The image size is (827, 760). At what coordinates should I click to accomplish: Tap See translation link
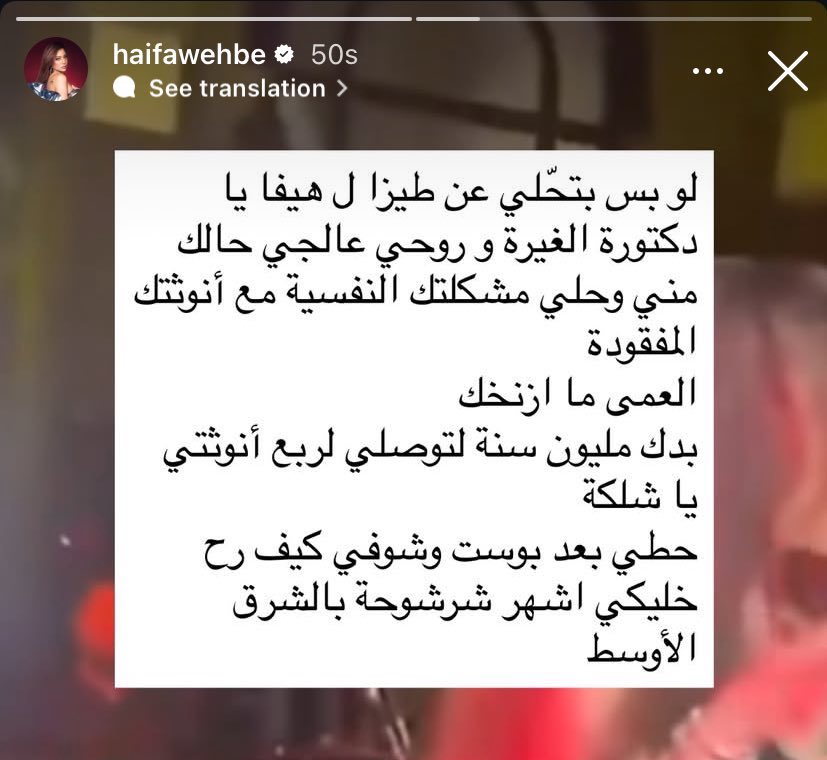click(236, 88)
